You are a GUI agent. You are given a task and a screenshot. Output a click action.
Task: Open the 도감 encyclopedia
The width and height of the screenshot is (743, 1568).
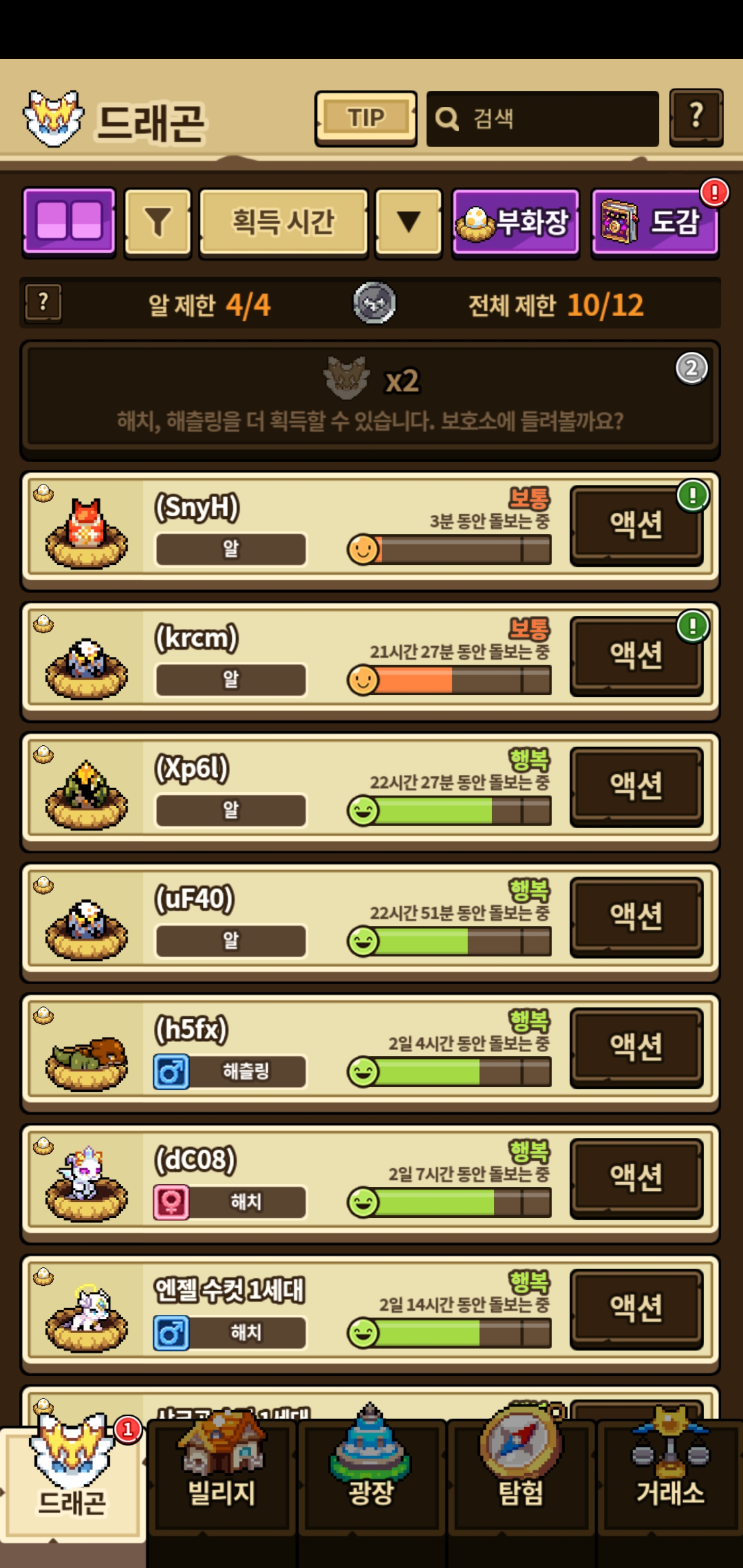655,222
